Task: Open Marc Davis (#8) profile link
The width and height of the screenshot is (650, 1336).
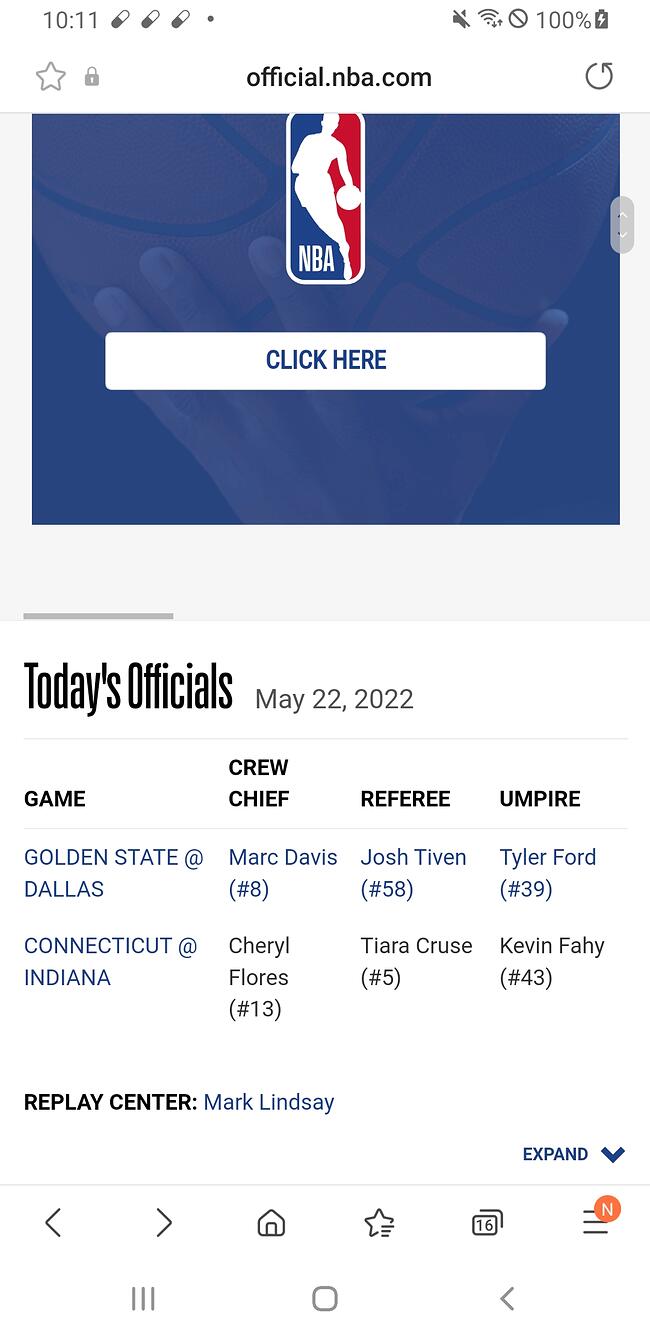Action: 283,873
